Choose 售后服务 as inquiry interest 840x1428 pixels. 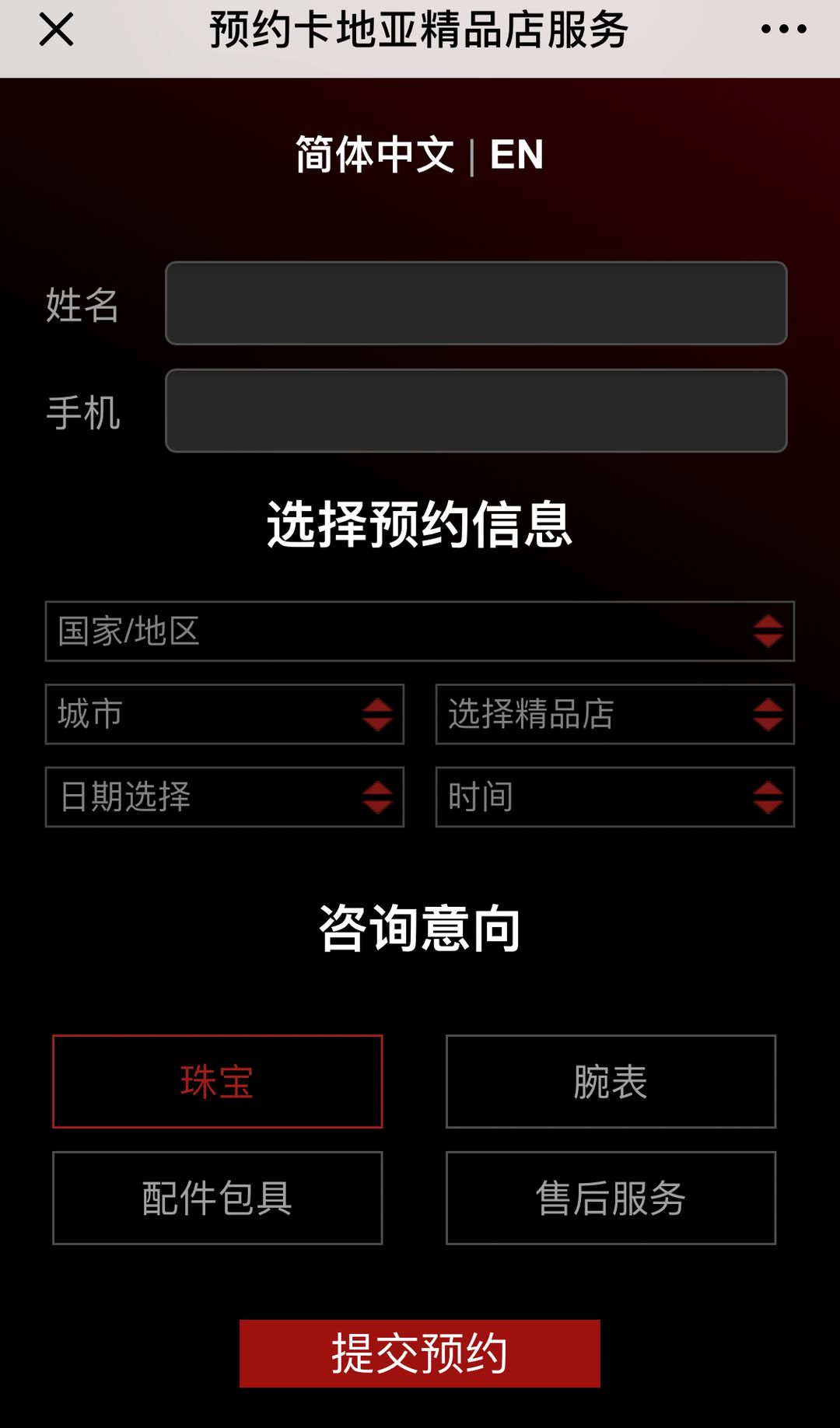[611, 1198]
